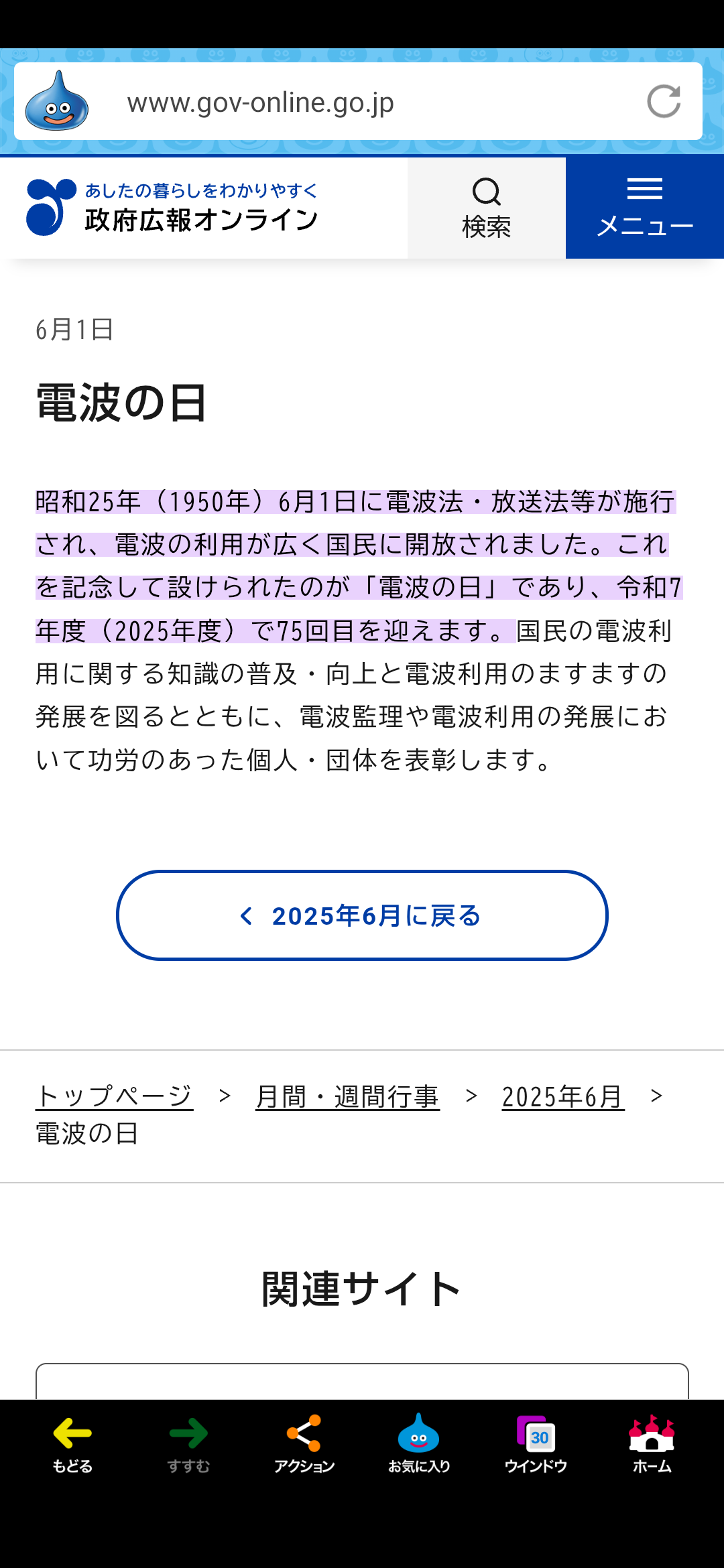Open the 月間・週間行事 breadcrumb link
Screen dimensions: 724x1568
coord(347,1096)
